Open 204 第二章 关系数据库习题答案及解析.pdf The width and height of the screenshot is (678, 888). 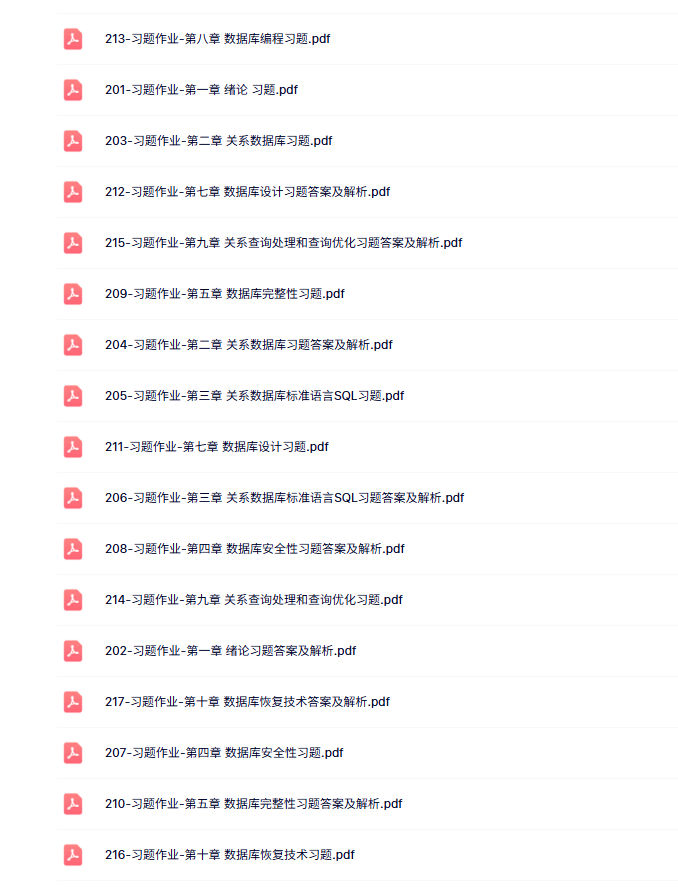click(248, 345)
